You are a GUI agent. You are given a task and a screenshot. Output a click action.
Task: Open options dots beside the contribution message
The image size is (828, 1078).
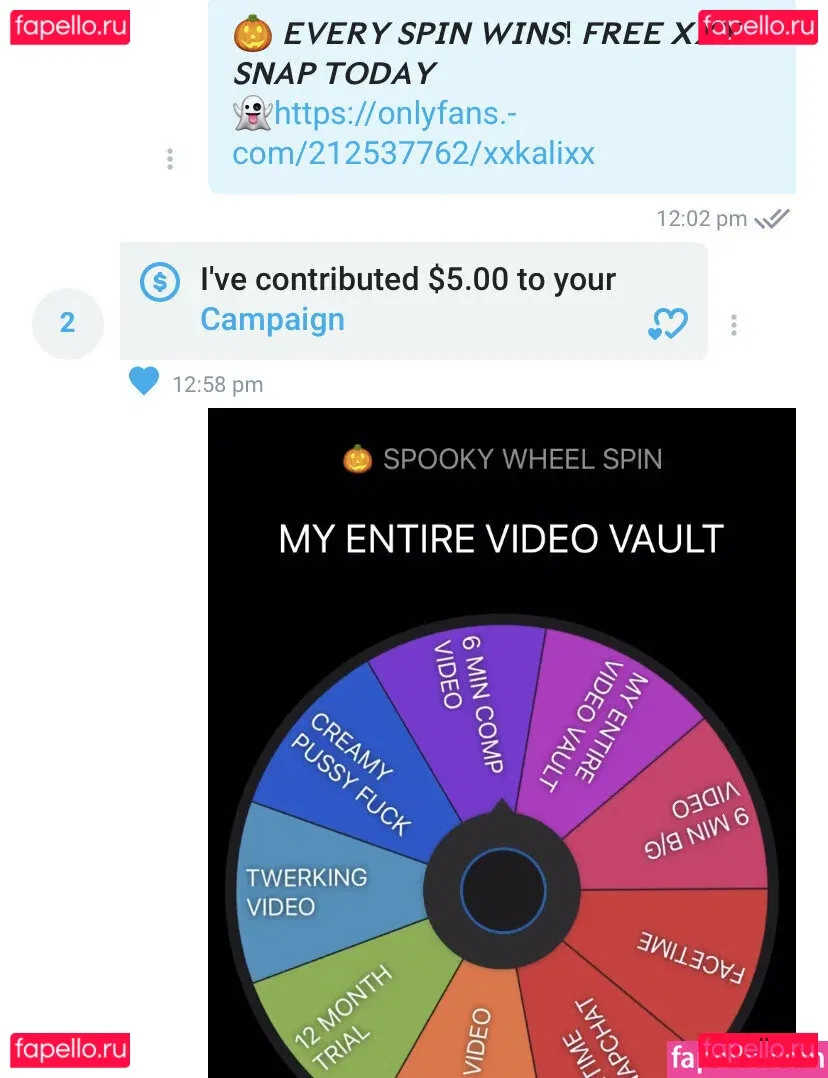pyautogui.click(x=734, y=324)
